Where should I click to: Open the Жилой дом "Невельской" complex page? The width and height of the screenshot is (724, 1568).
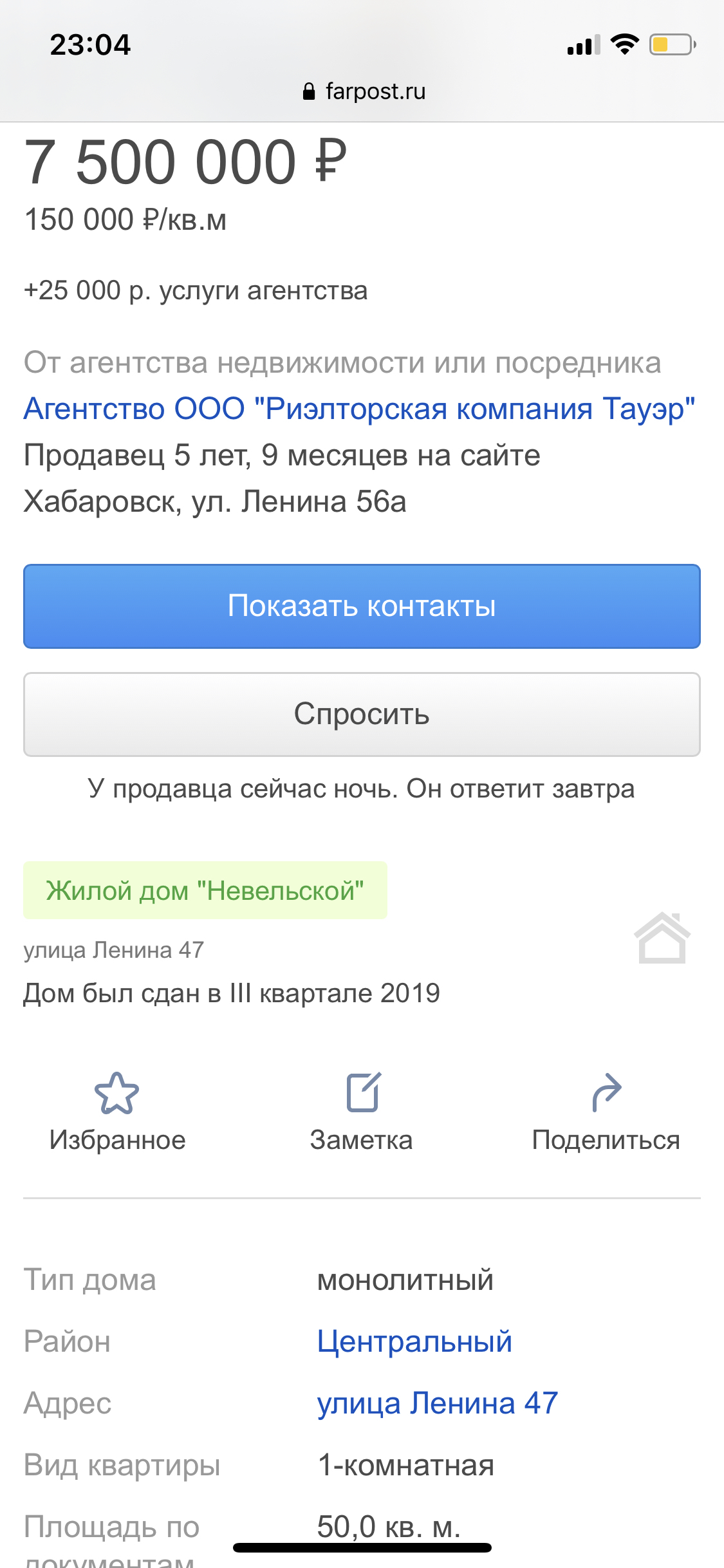click(205, 891)
